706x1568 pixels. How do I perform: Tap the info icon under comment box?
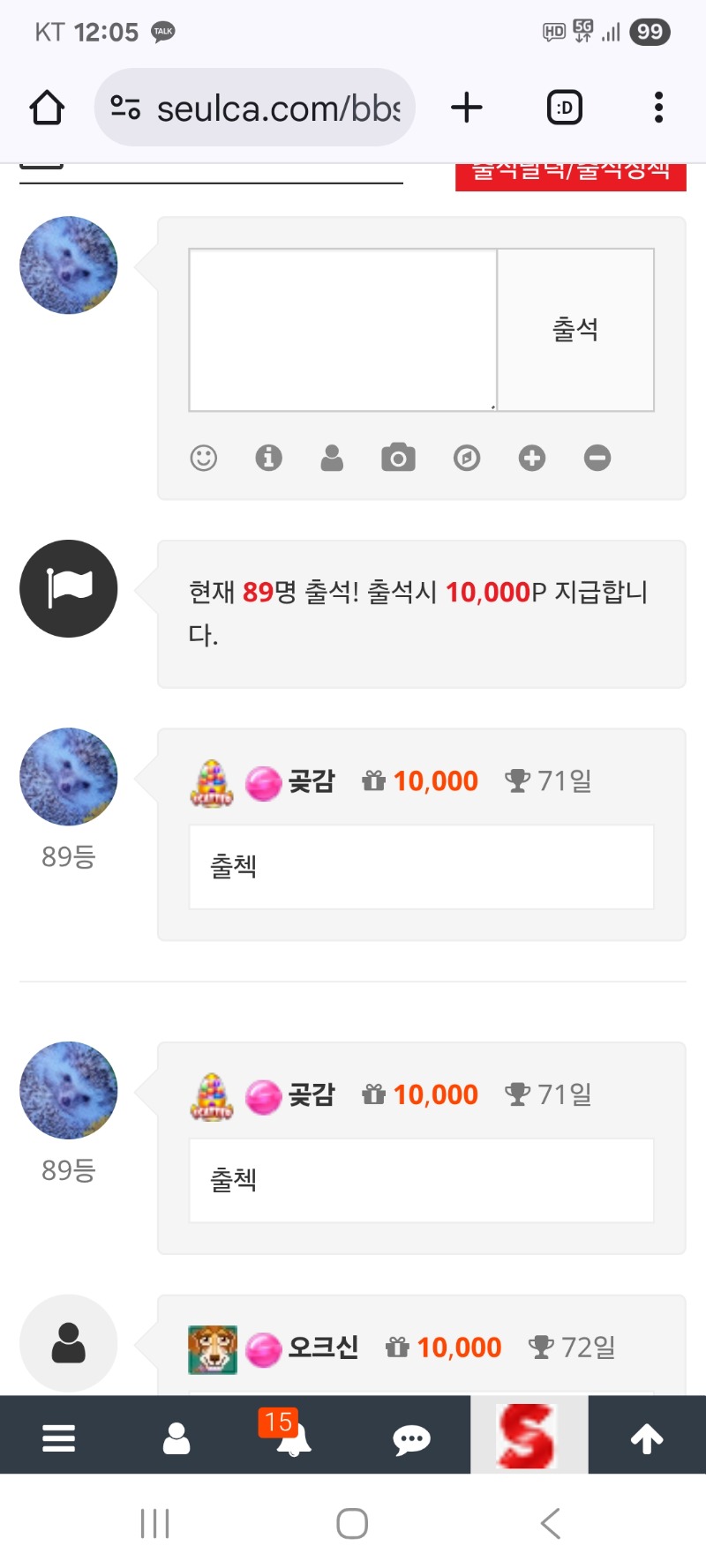(x=268, y=458)
